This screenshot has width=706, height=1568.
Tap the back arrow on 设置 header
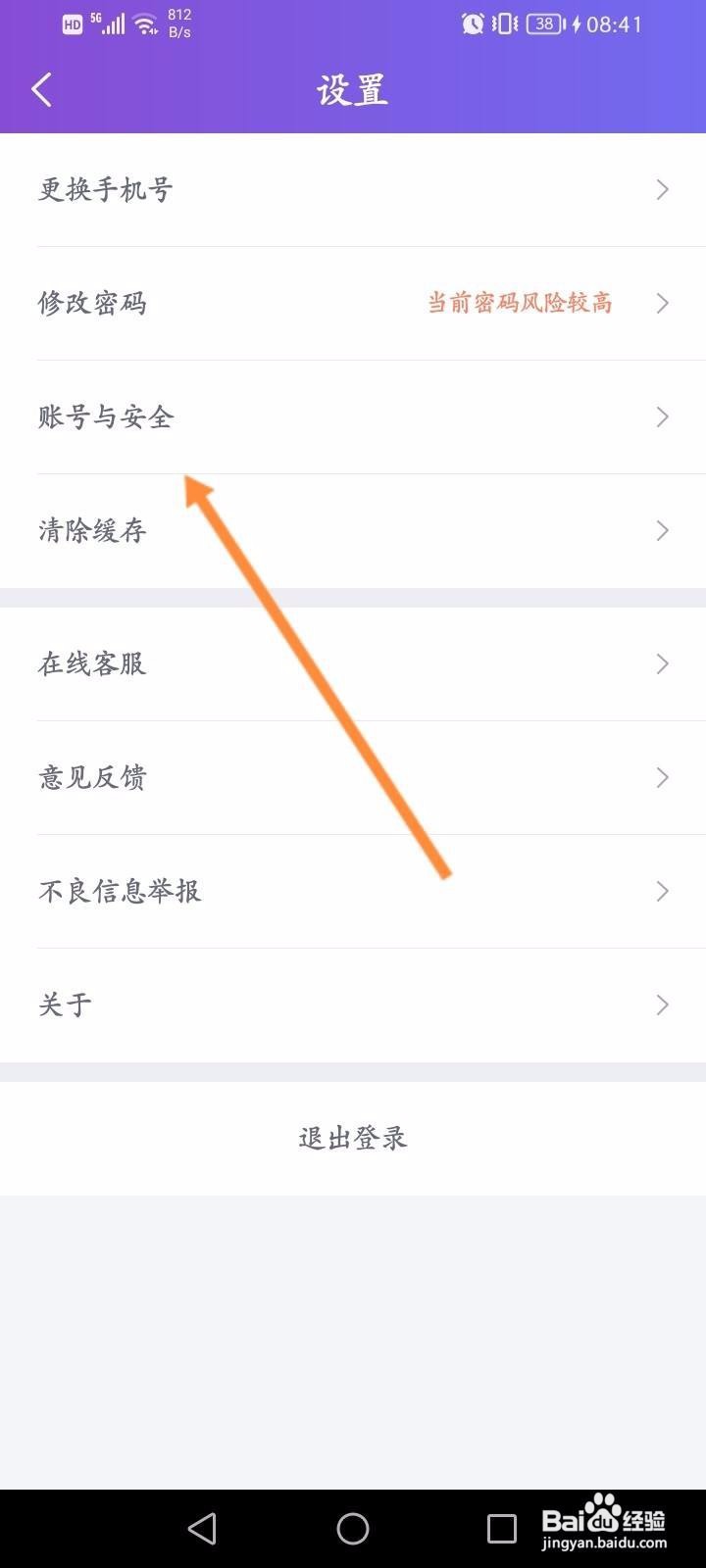[41, 89]
